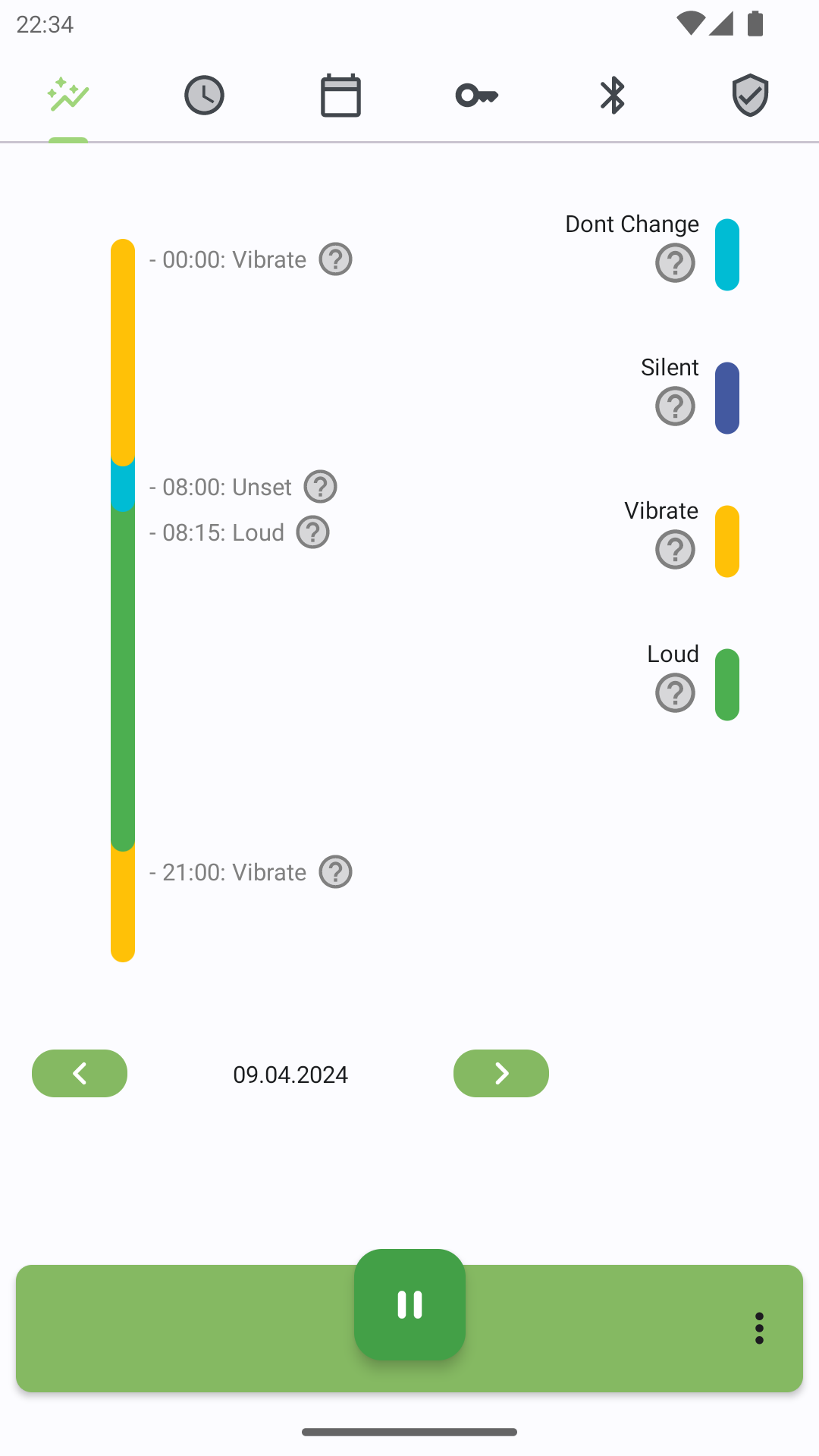This screenshot has height=1456, width=819.
Task: Go to the next day
Action: [x=500, y=1073]
